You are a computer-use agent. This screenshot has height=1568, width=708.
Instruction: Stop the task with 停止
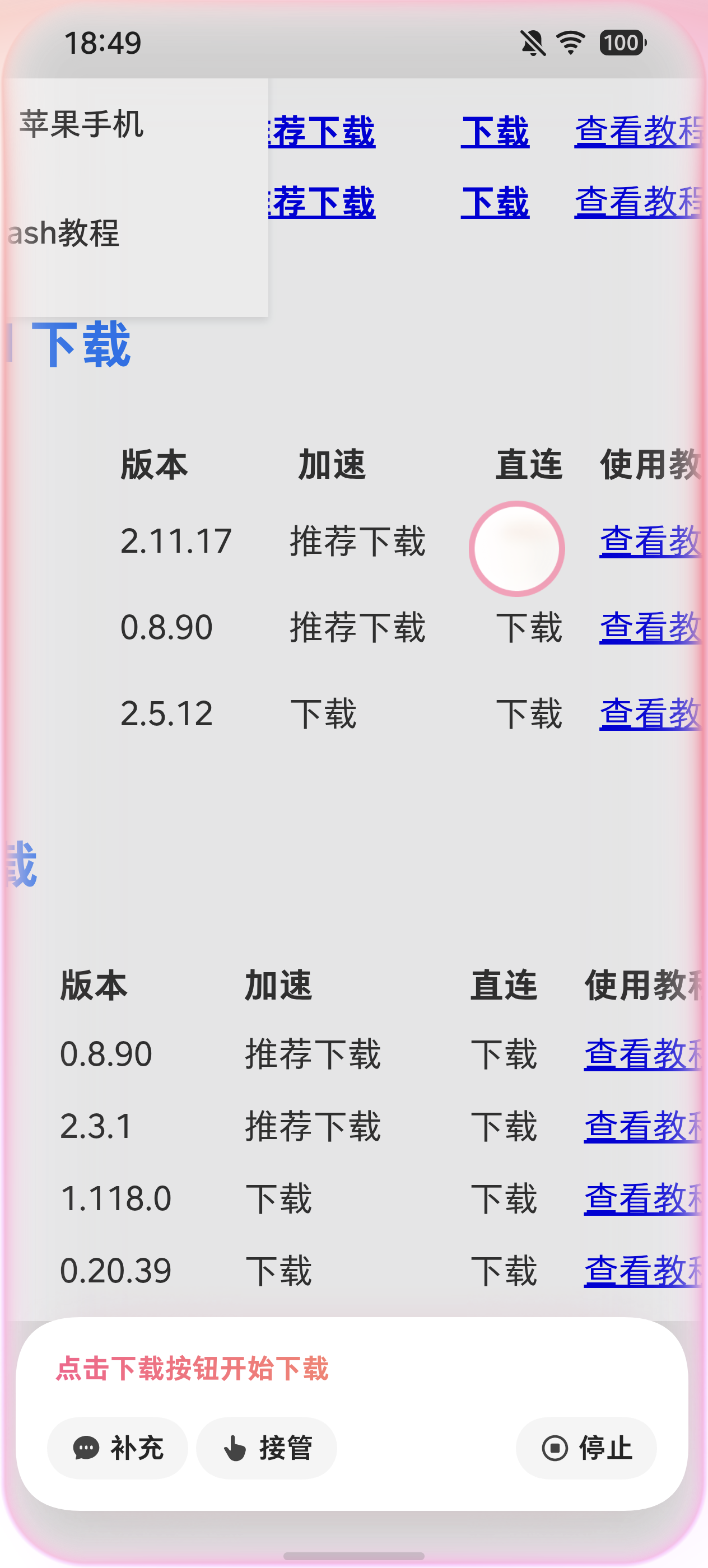pyautogui.click(x=586, y=1448)
